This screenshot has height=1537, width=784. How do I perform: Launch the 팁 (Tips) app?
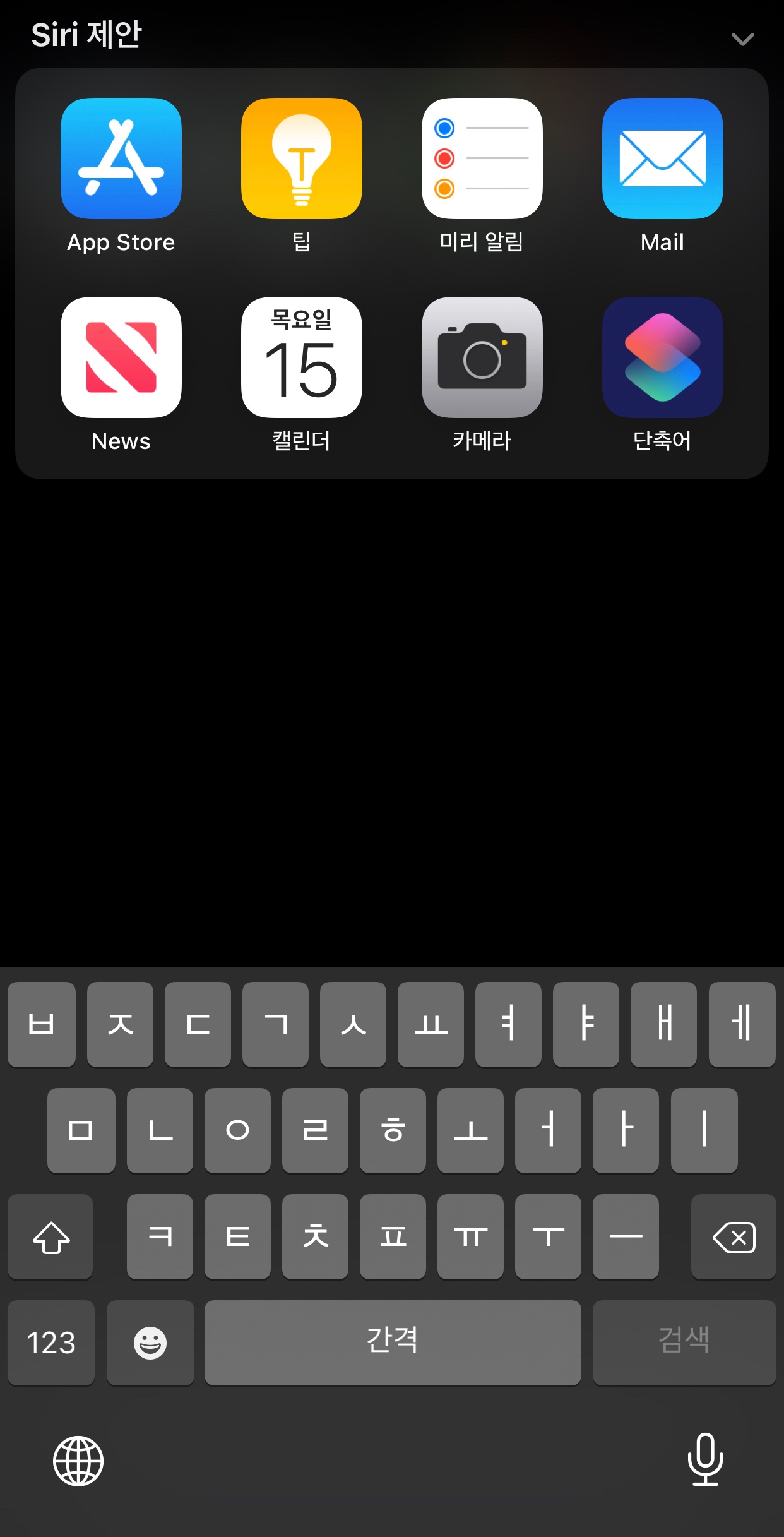tap(301, 158)
